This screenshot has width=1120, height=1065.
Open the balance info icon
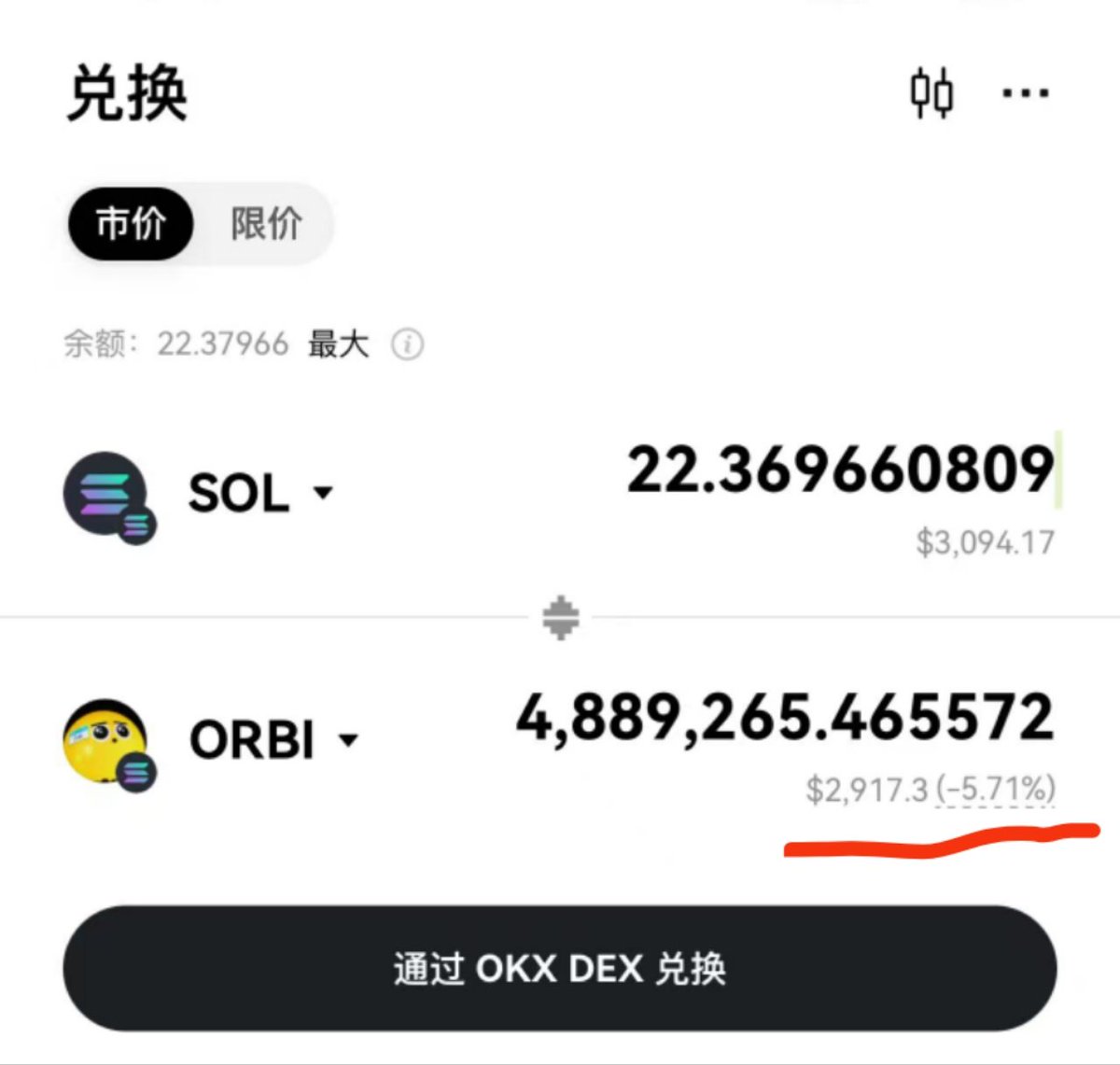pyautogui.click(x=407, y=344)
